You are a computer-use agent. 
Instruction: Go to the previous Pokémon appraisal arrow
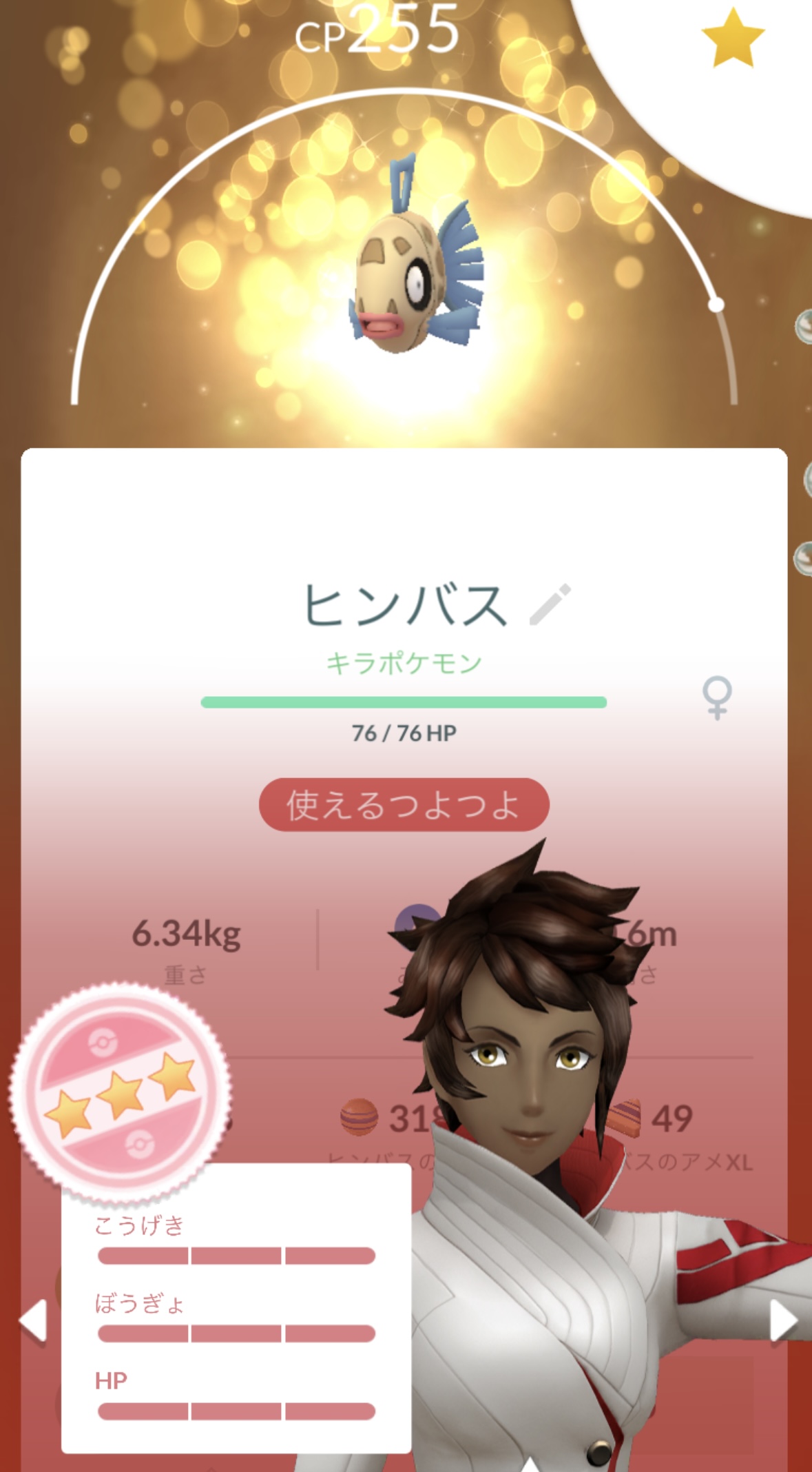click(32, 1320)
